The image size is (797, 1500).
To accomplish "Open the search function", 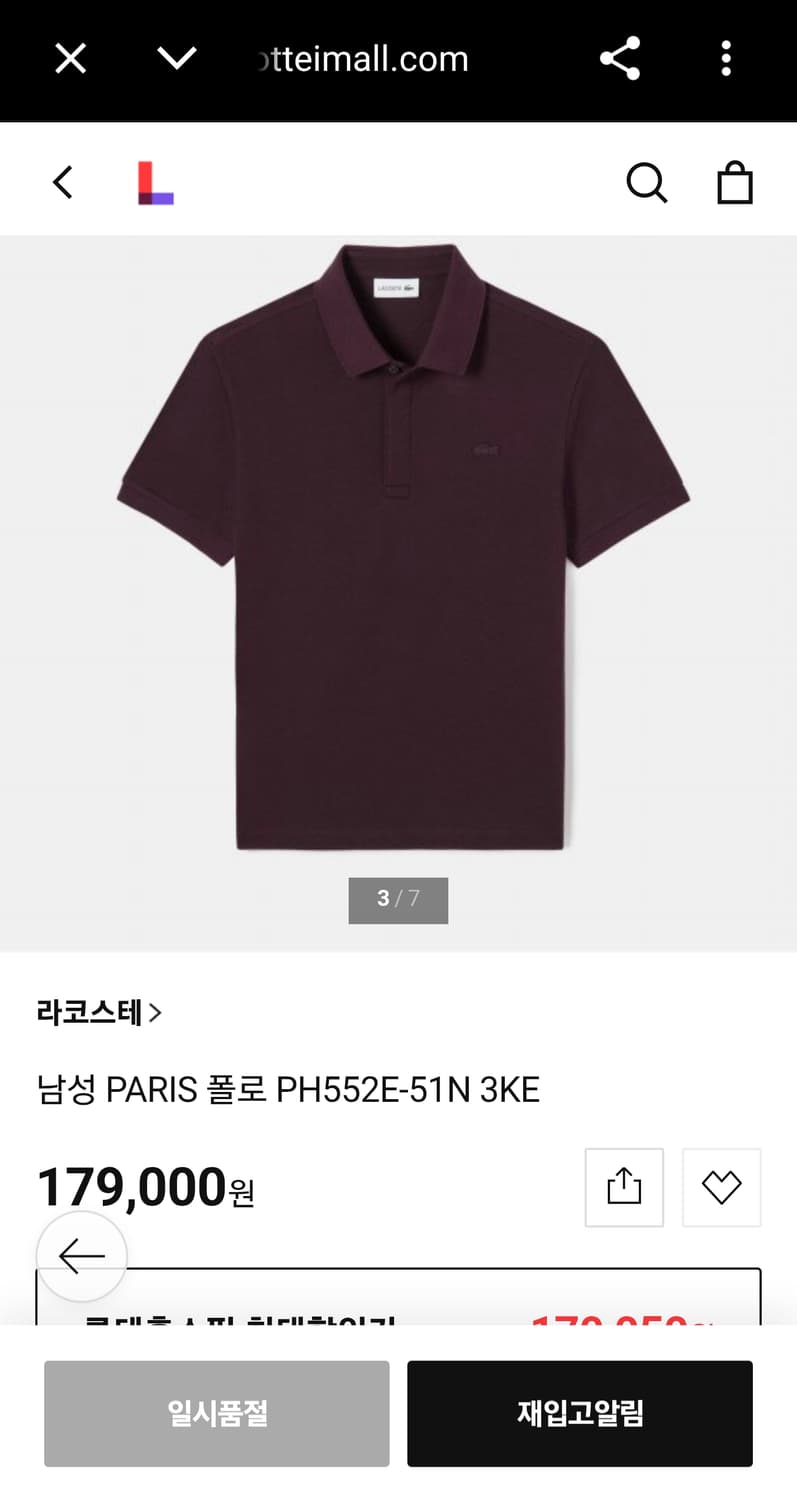I will [x=647, y=183].
